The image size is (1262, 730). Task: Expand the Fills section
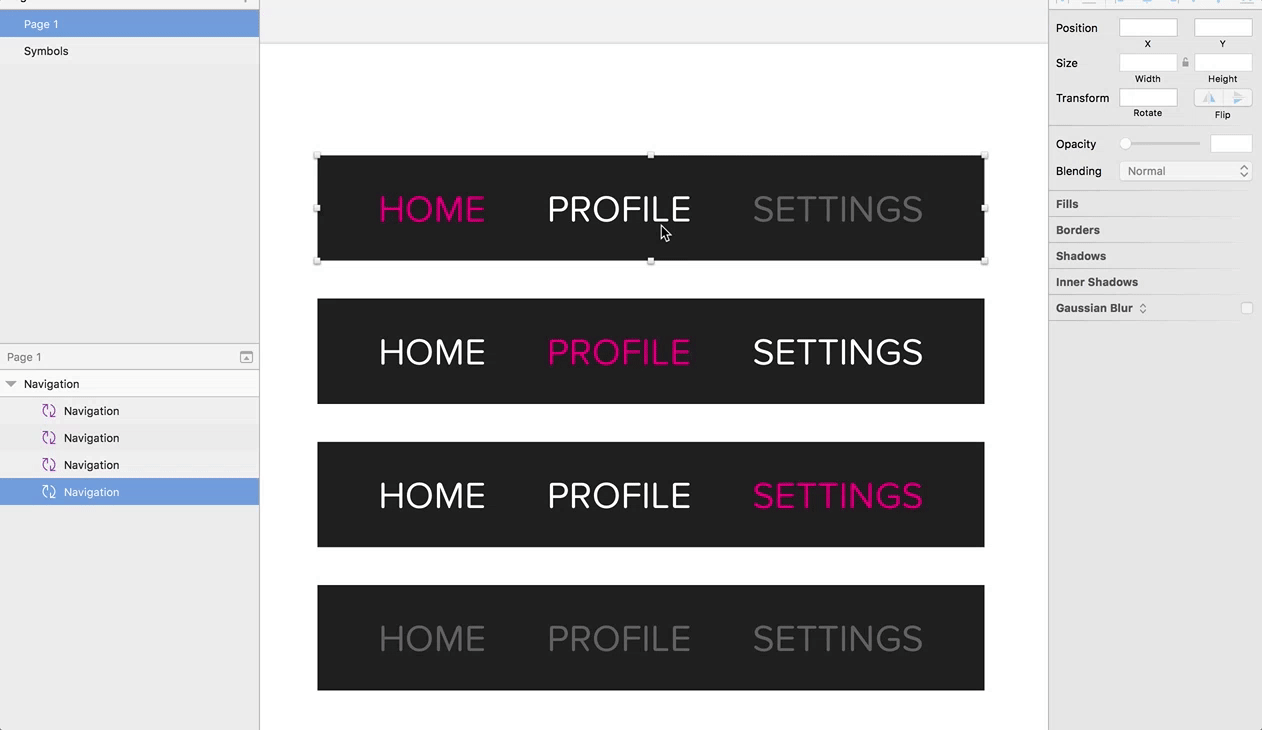1067,204
